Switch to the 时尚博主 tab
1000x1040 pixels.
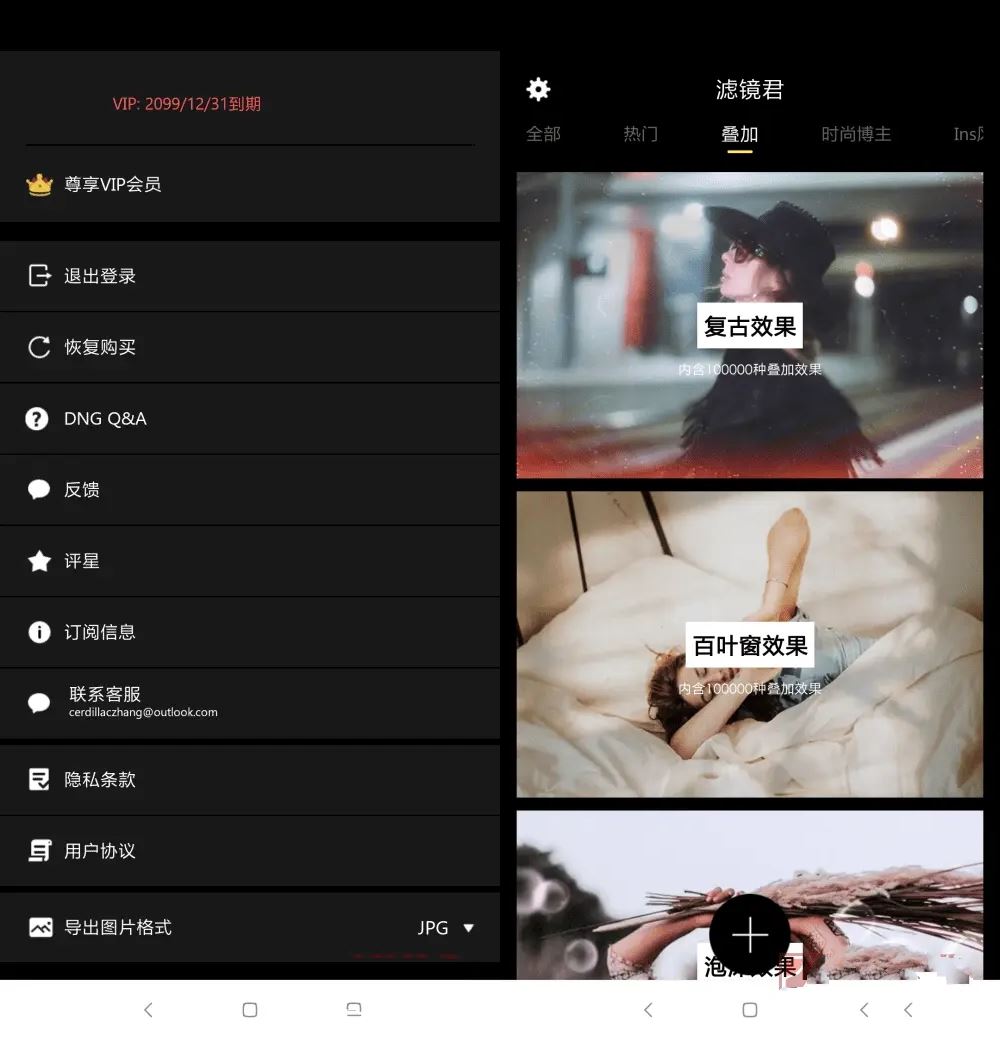pos(856,134)
